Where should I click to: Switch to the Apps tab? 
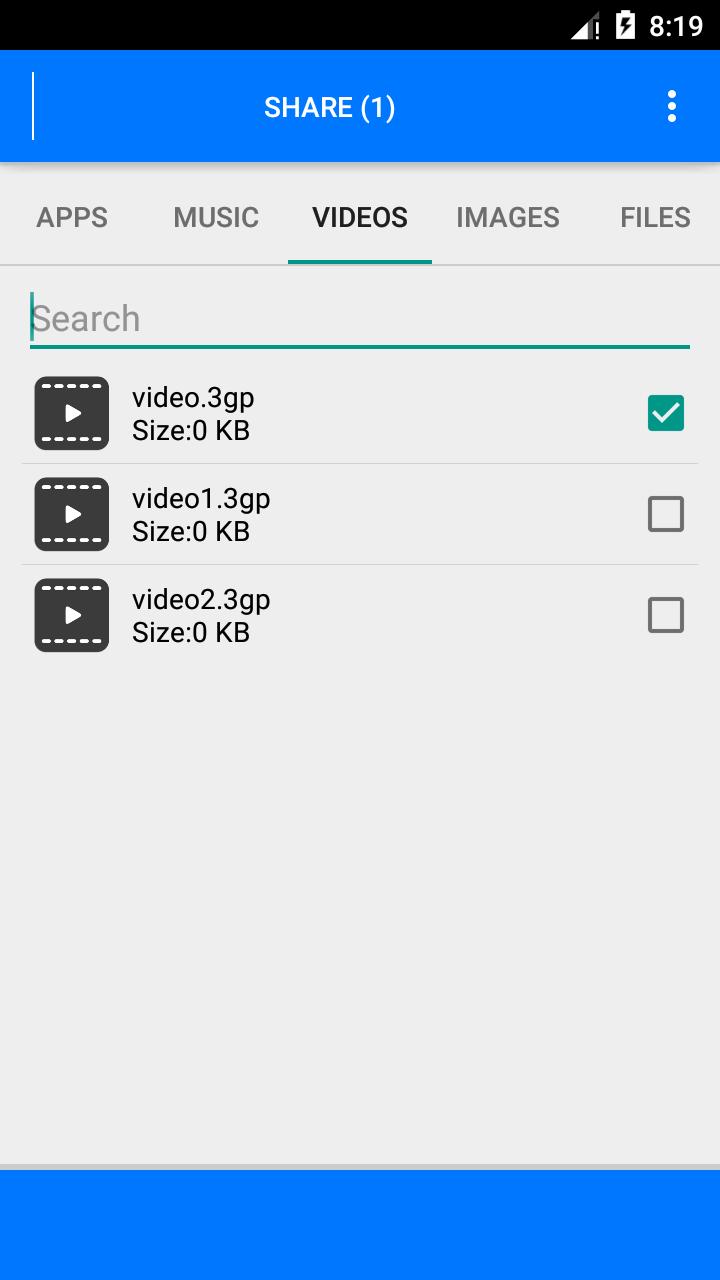72,217
